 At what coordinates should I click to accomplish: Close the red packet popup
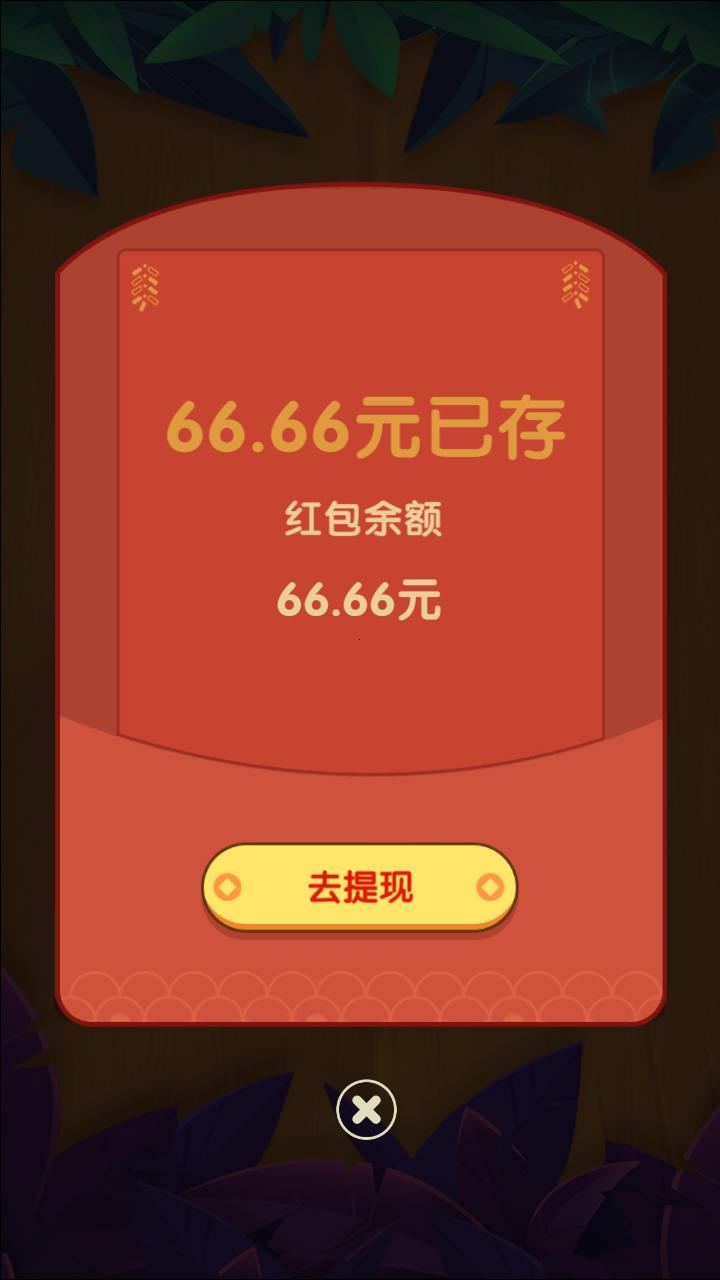click(366, 1109)
